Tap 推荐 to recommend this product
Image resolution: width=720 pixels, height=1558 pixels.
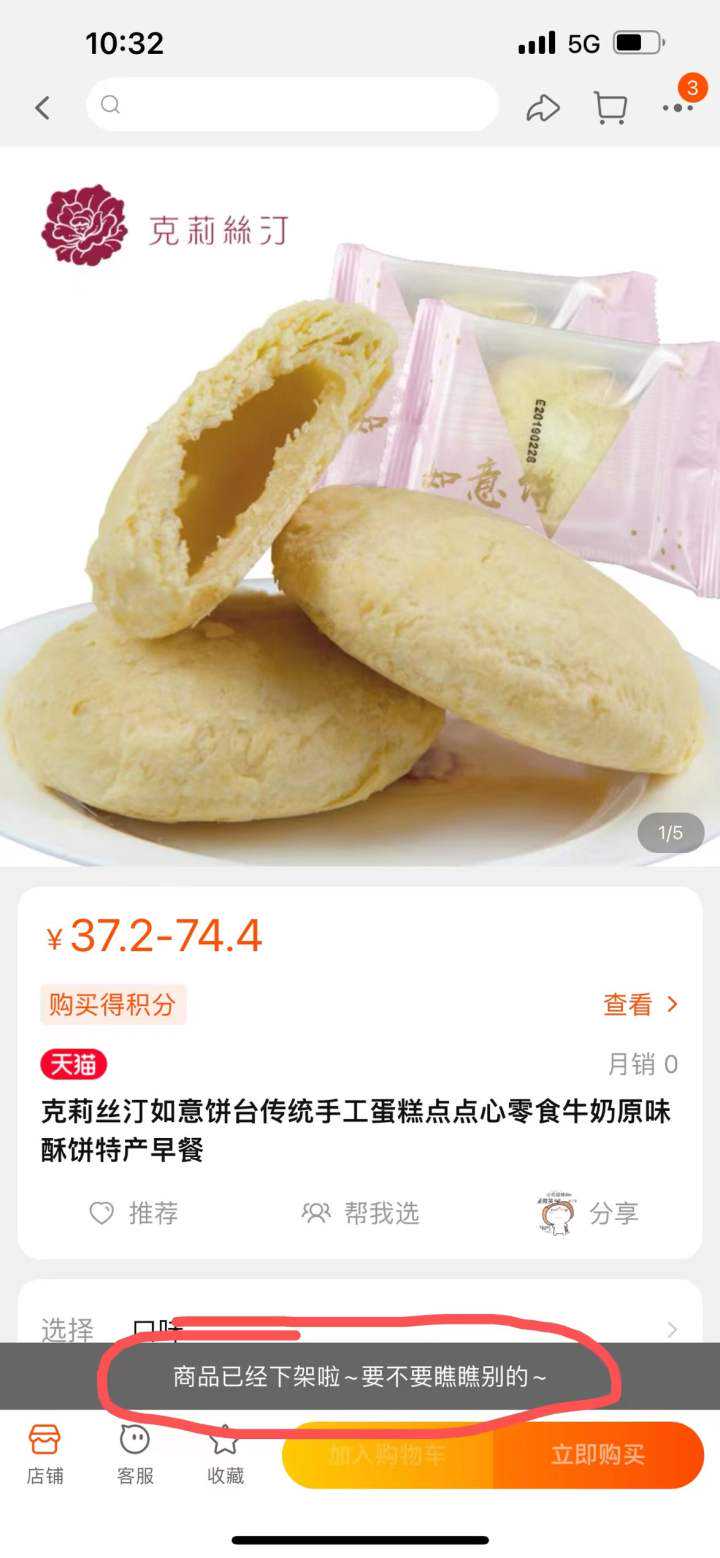pyautogui.click(x=134, y=1213)
